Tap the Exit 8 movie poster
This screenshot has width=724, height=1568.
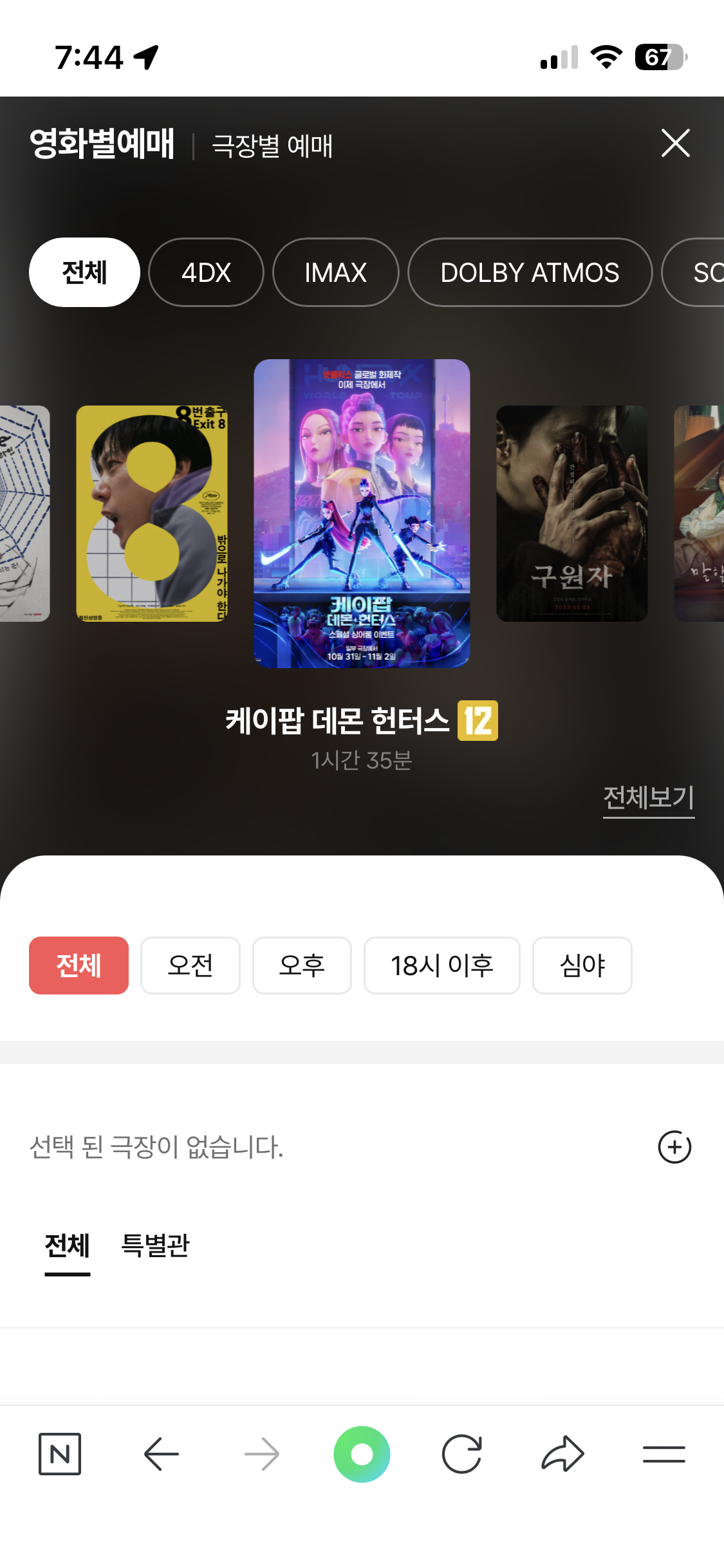[x=152, y=514]
